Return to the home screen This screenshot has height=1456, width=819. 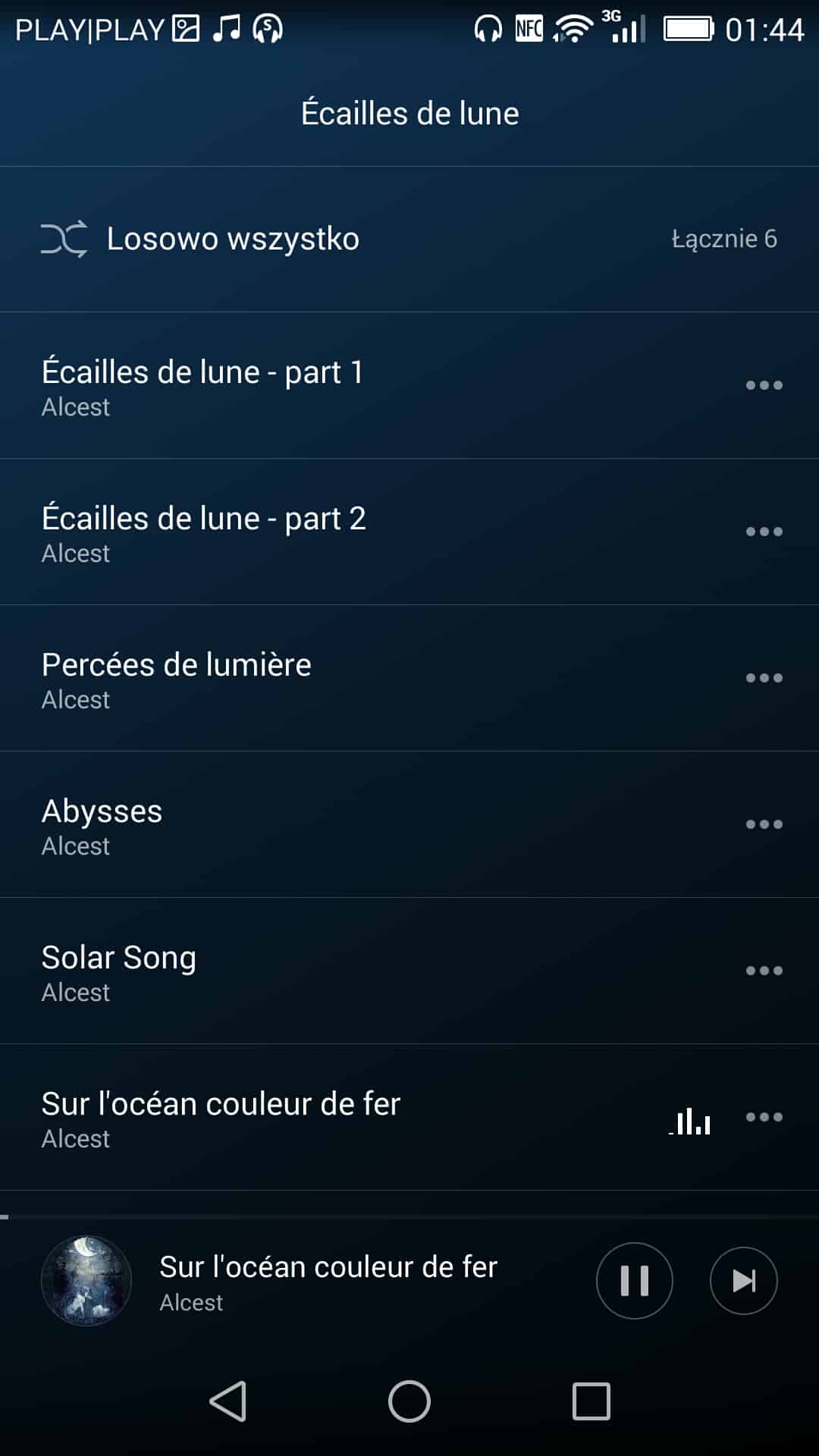point(409,1401)
